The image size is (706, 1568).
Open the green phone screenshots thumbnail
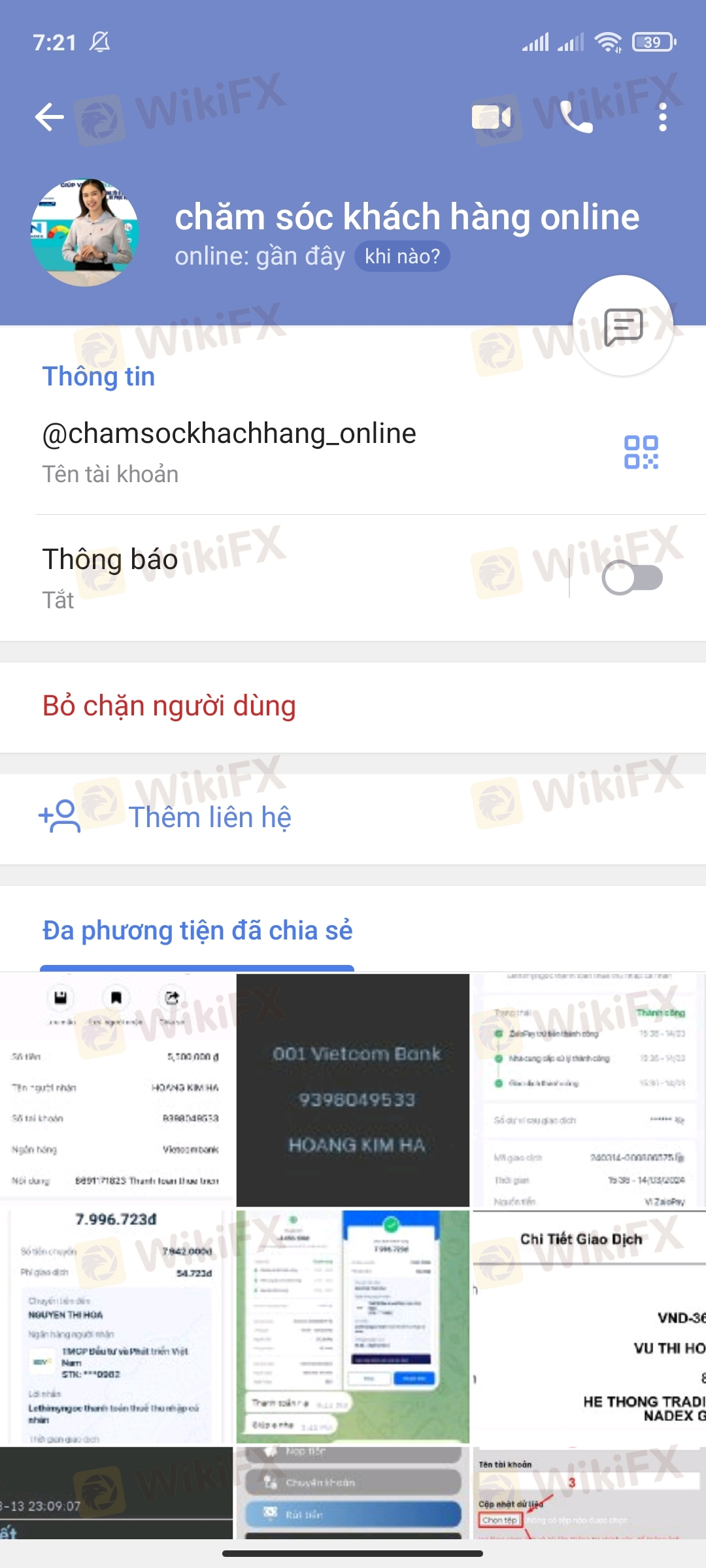pyautogui.click(x=353, y=1326)
